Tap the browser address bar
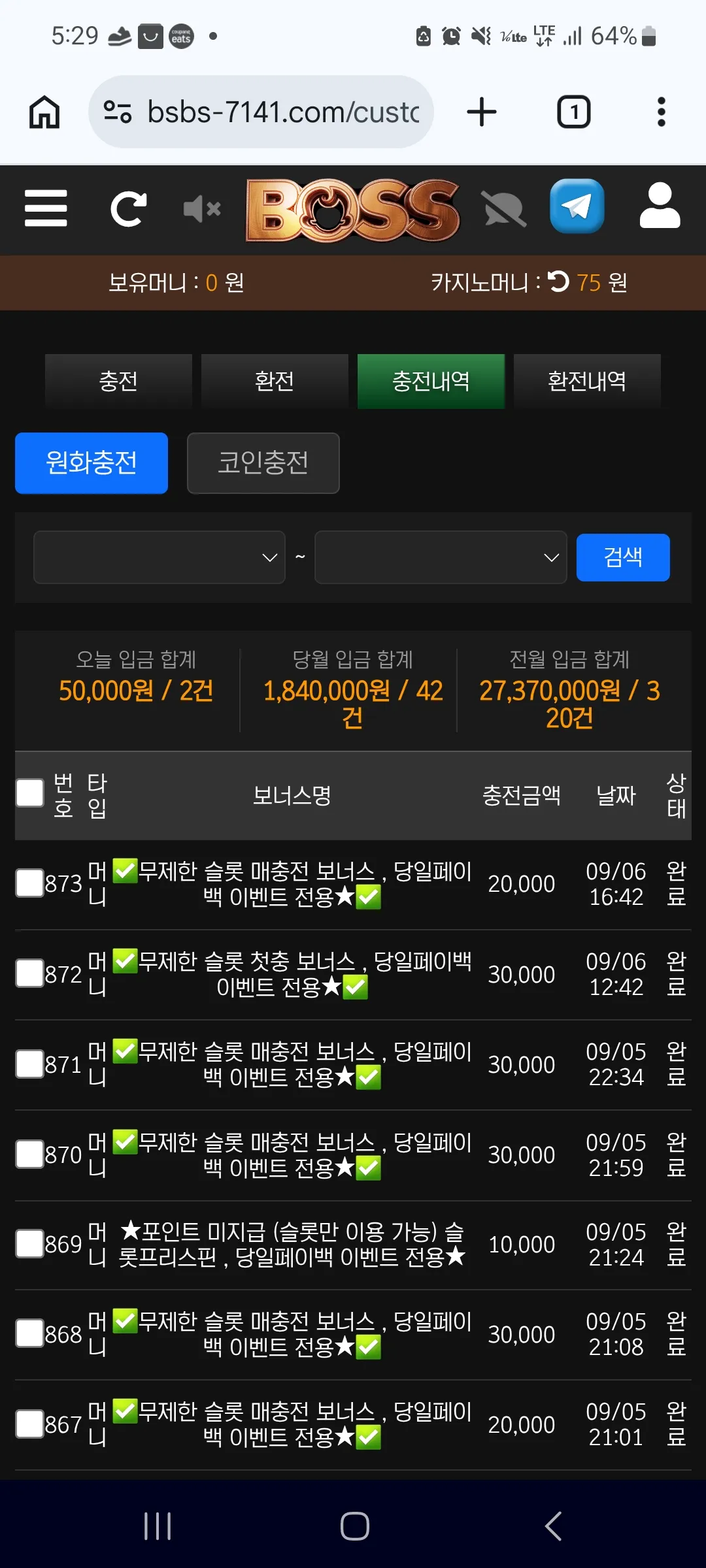Image resolution: width=706 pixels, height=1568 pixels. pyautogui.click(x=261, y=112)
